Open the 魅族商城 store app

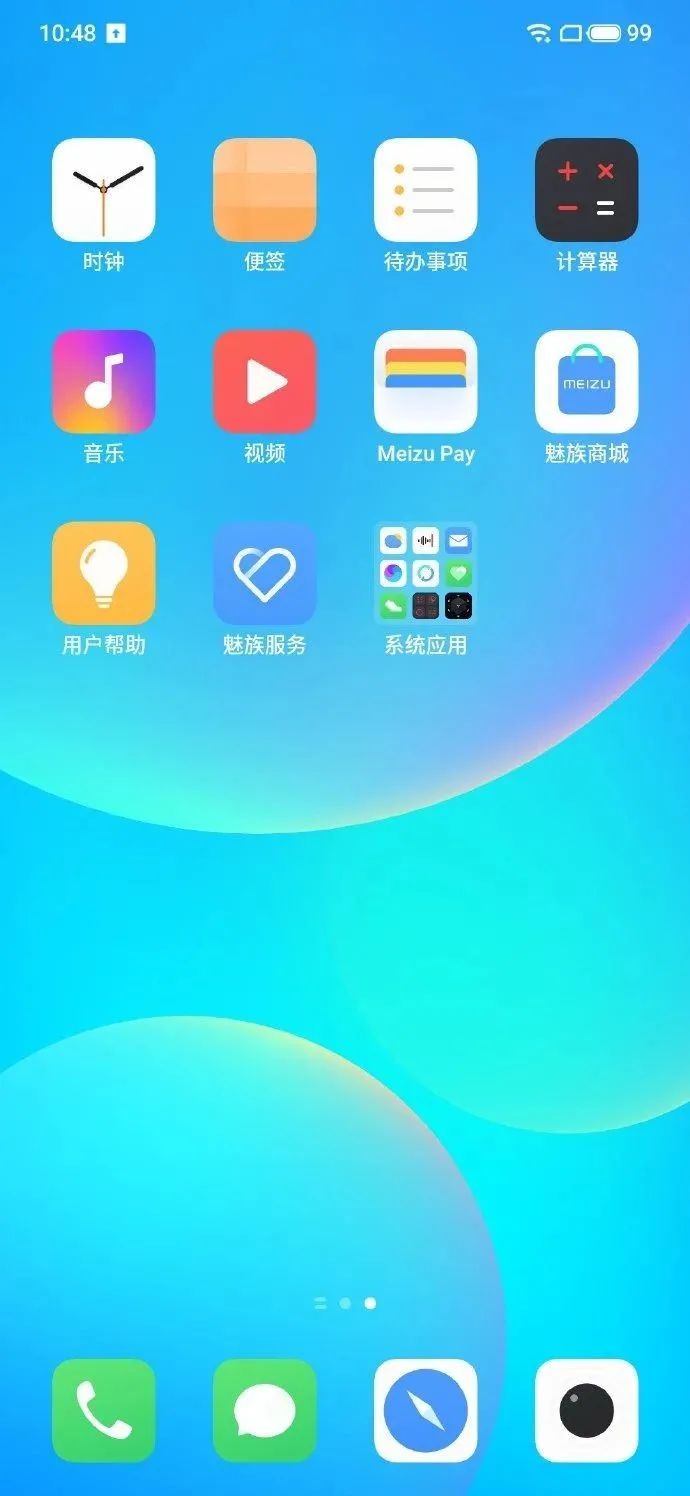point(586,382)
